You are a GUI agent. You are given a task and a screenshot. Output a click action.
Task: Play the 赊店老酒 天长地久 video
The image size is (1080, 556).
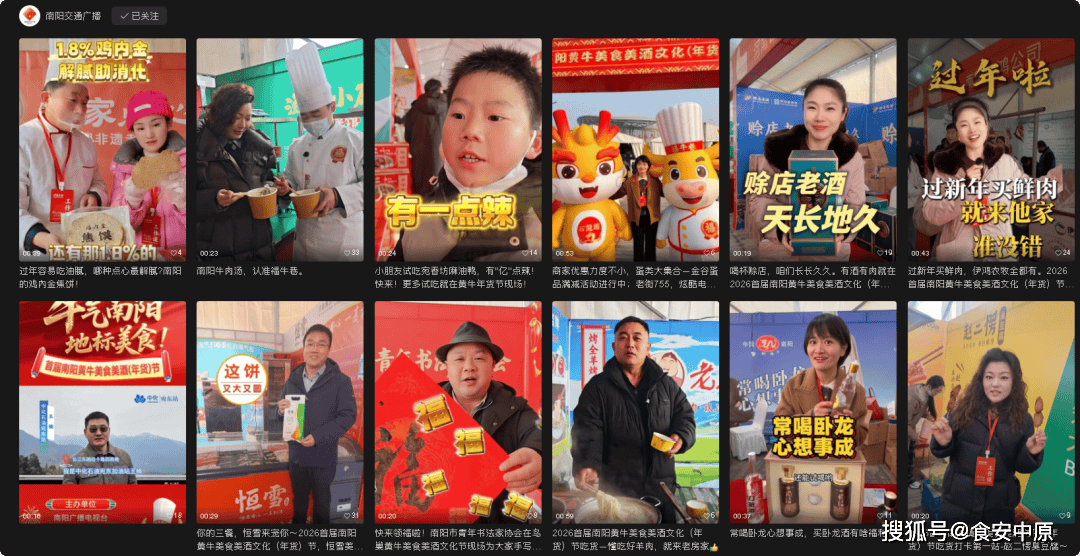[x=813, y=150]
